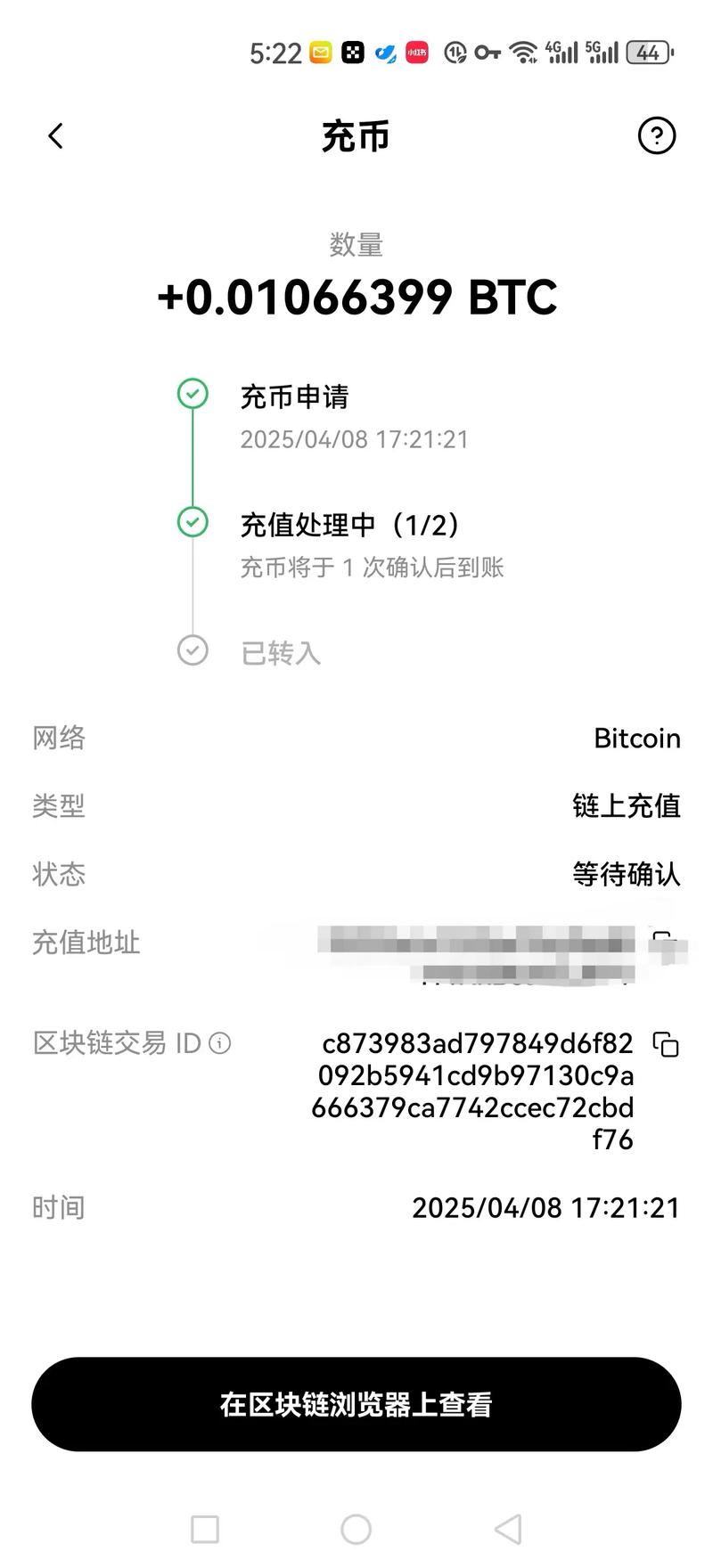Screen dimensions: 713x1568
Task: Go to the system home screen
Action: coord(356,1530)
